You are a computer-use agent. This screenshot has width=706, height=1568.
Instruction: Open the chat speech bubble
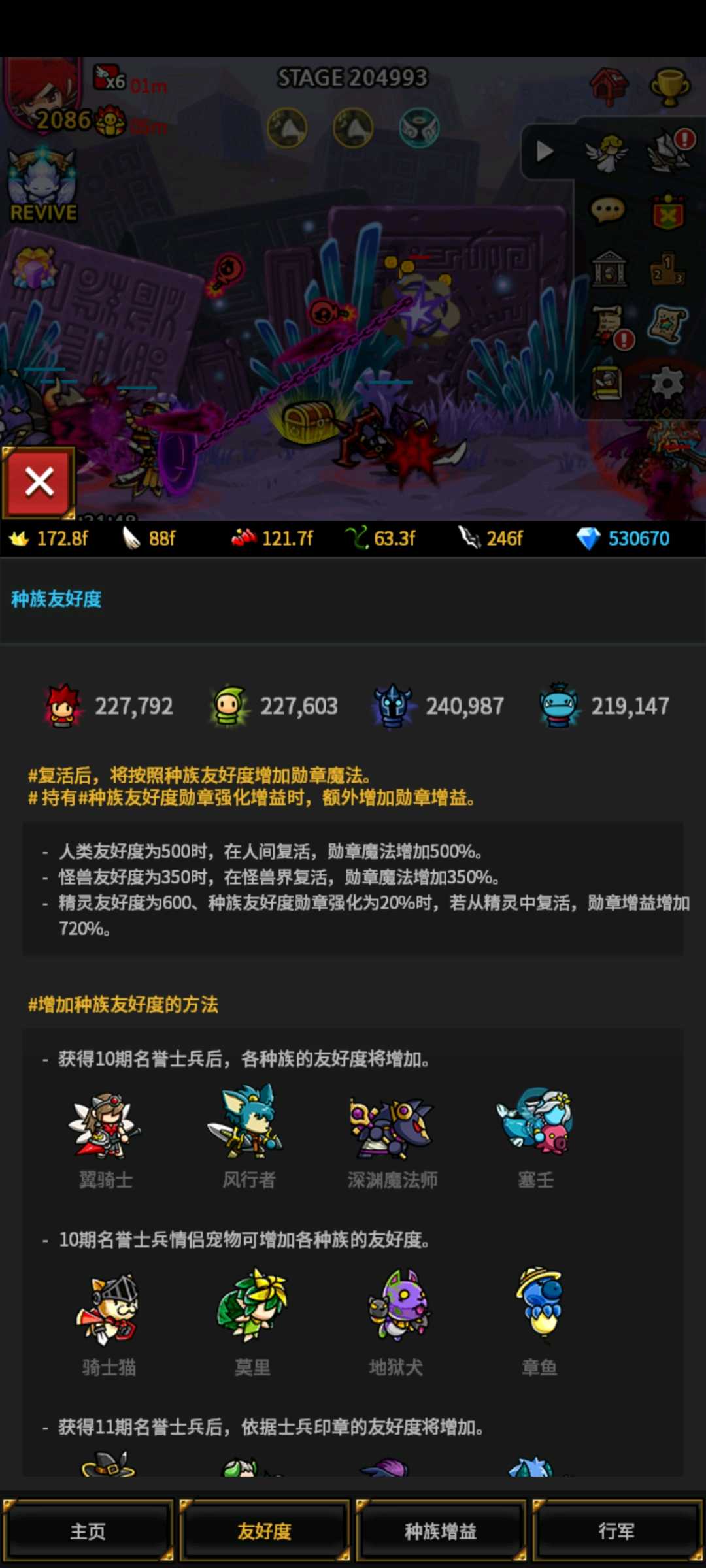tap(608, 210)
